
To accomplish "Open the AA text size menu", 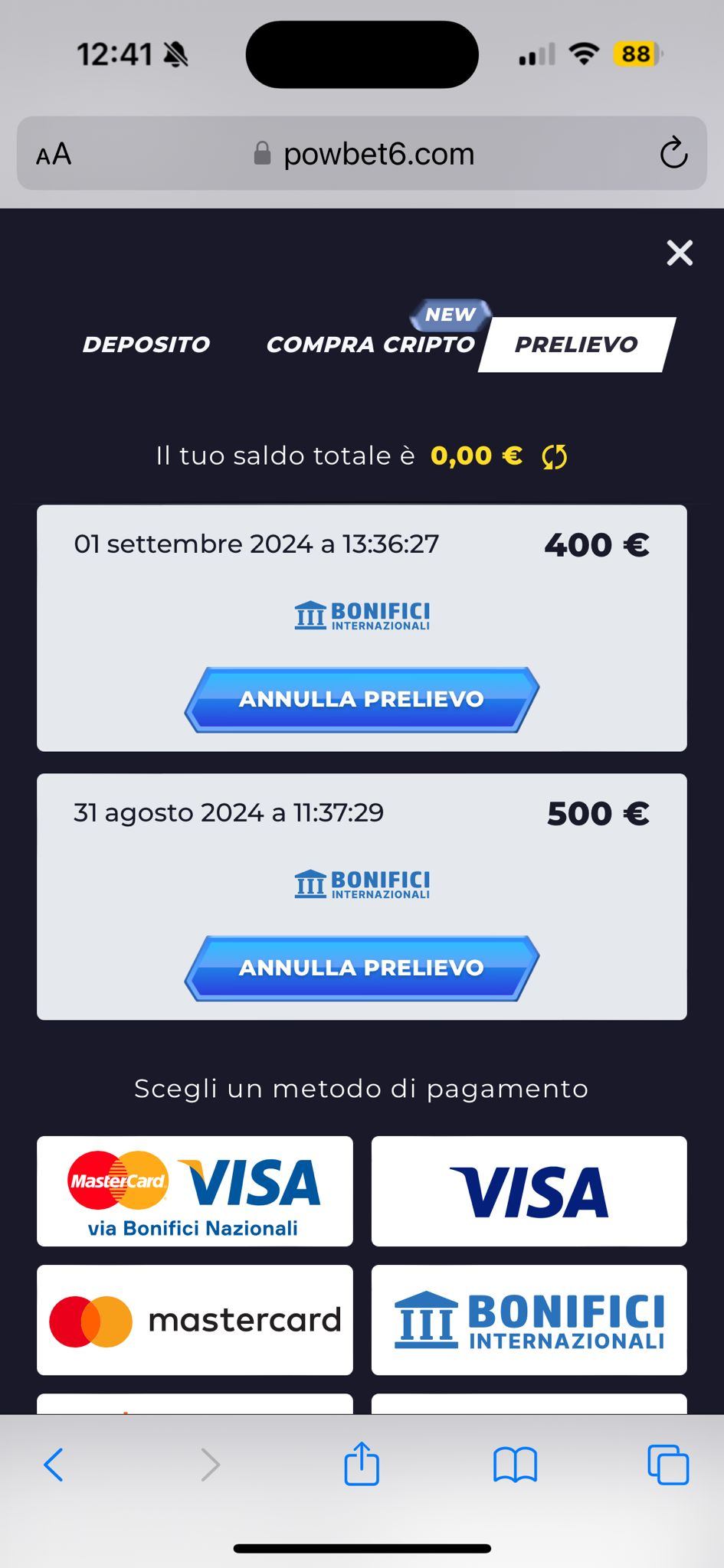I will tap(54, 155).
